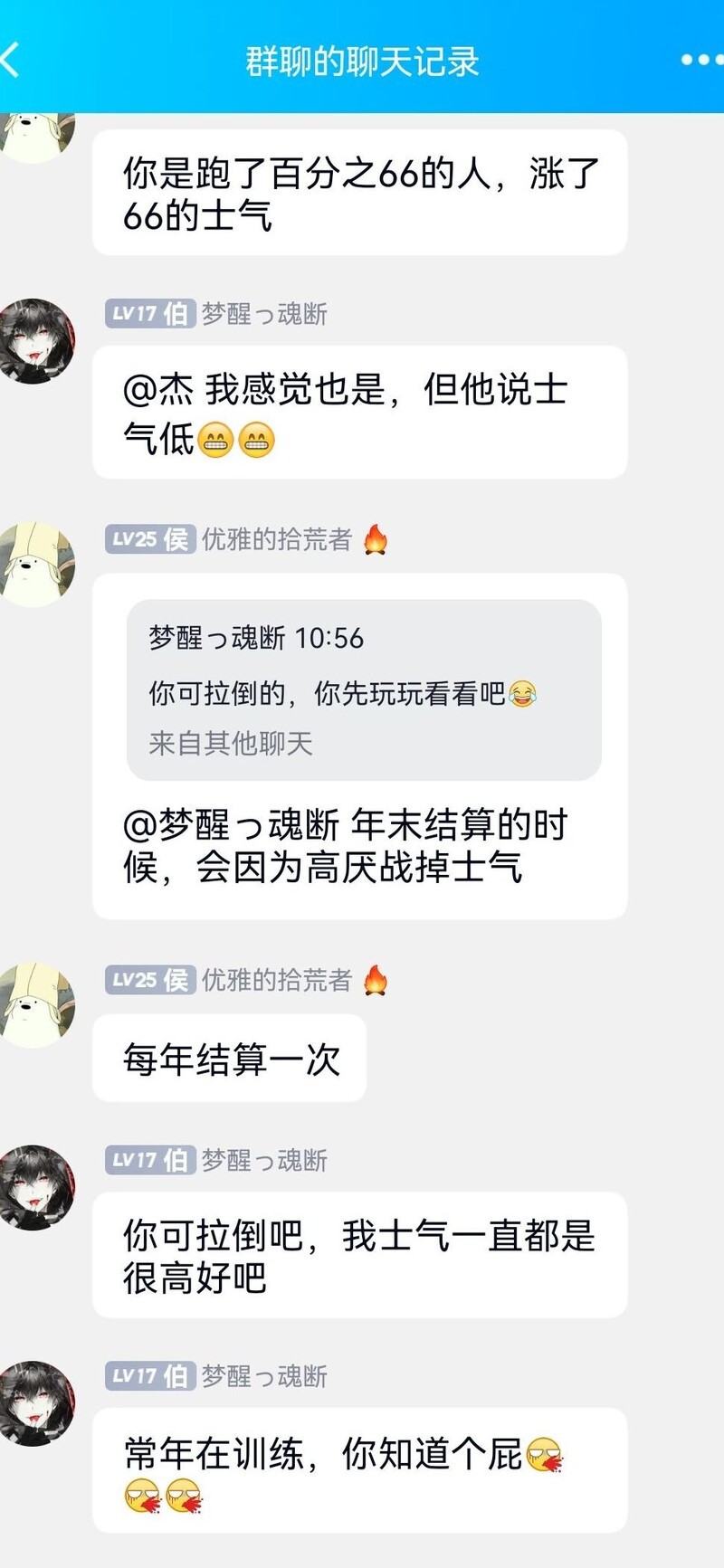The width and height of the screenshot is (724, 1568).
Task: Open the three-dot overflow menu
Action: tap(700, 60)
